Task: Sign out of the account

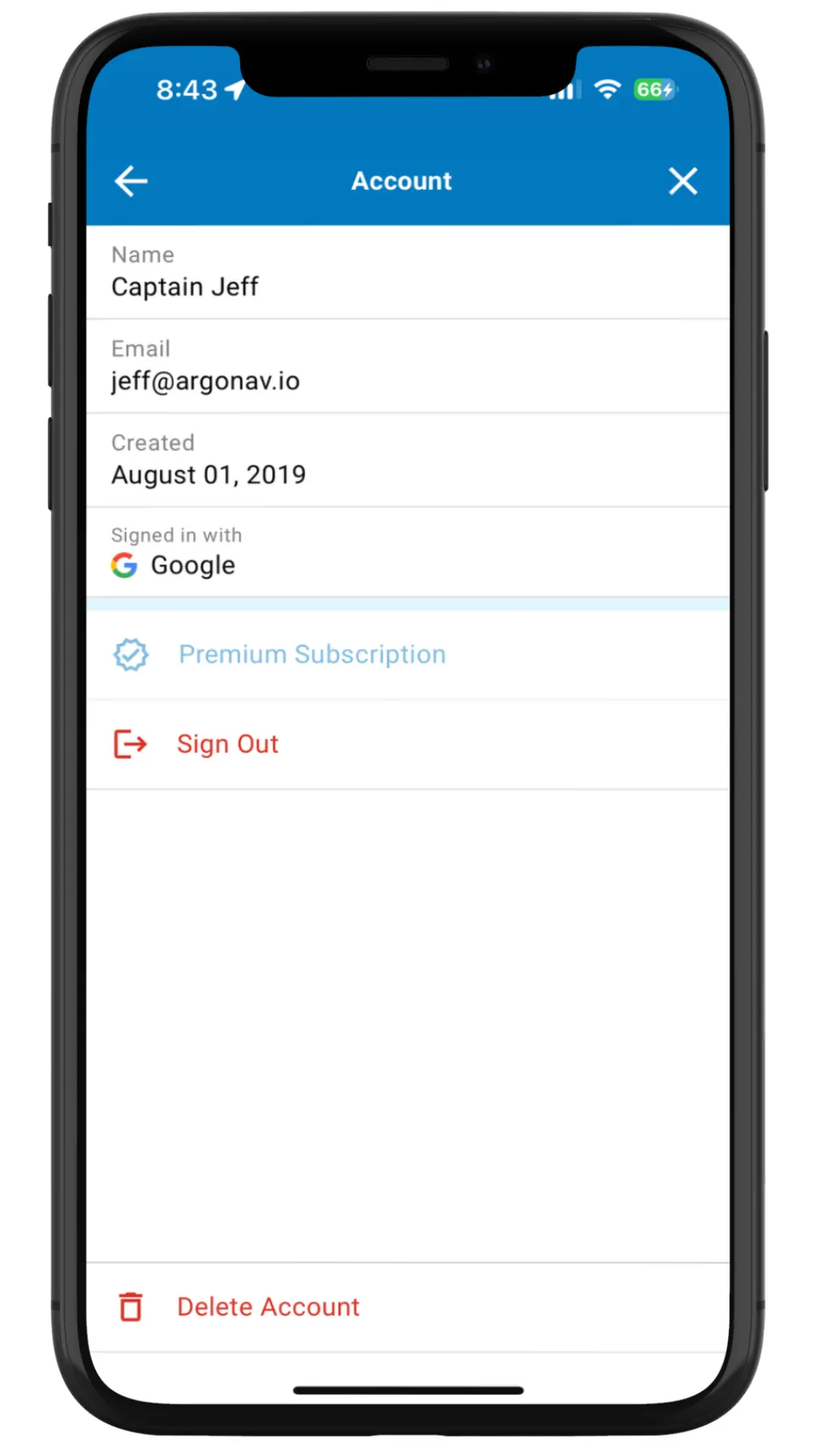Action: 227,744
